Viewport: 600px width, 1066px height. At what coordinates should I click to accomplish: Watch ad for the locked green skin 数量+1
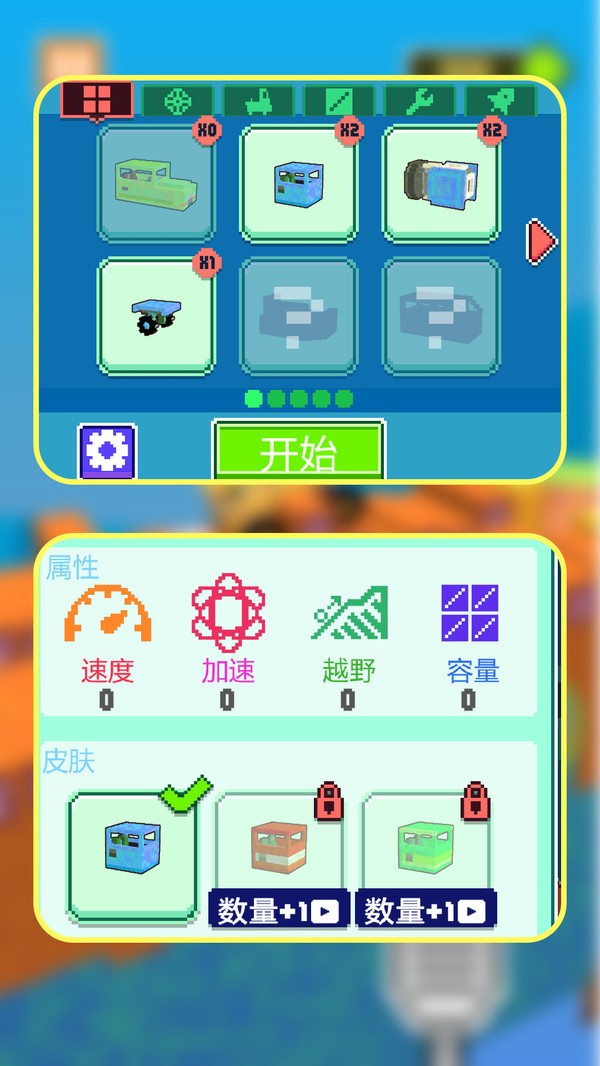pyautogui.click(x=425, y=910)
